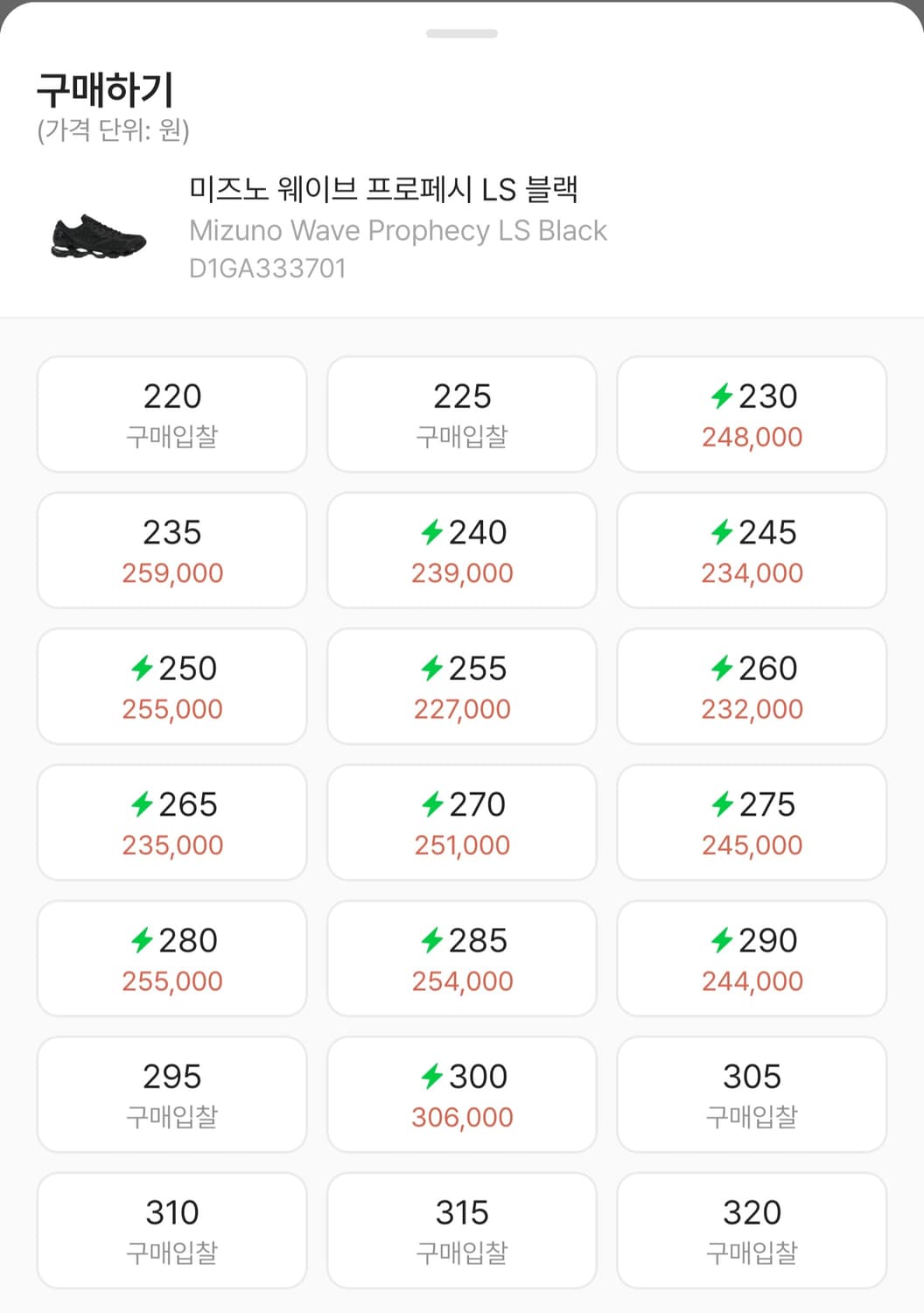Select the lightning icon next to size 270
This screenshot has width=924, height=1313.
431,804
